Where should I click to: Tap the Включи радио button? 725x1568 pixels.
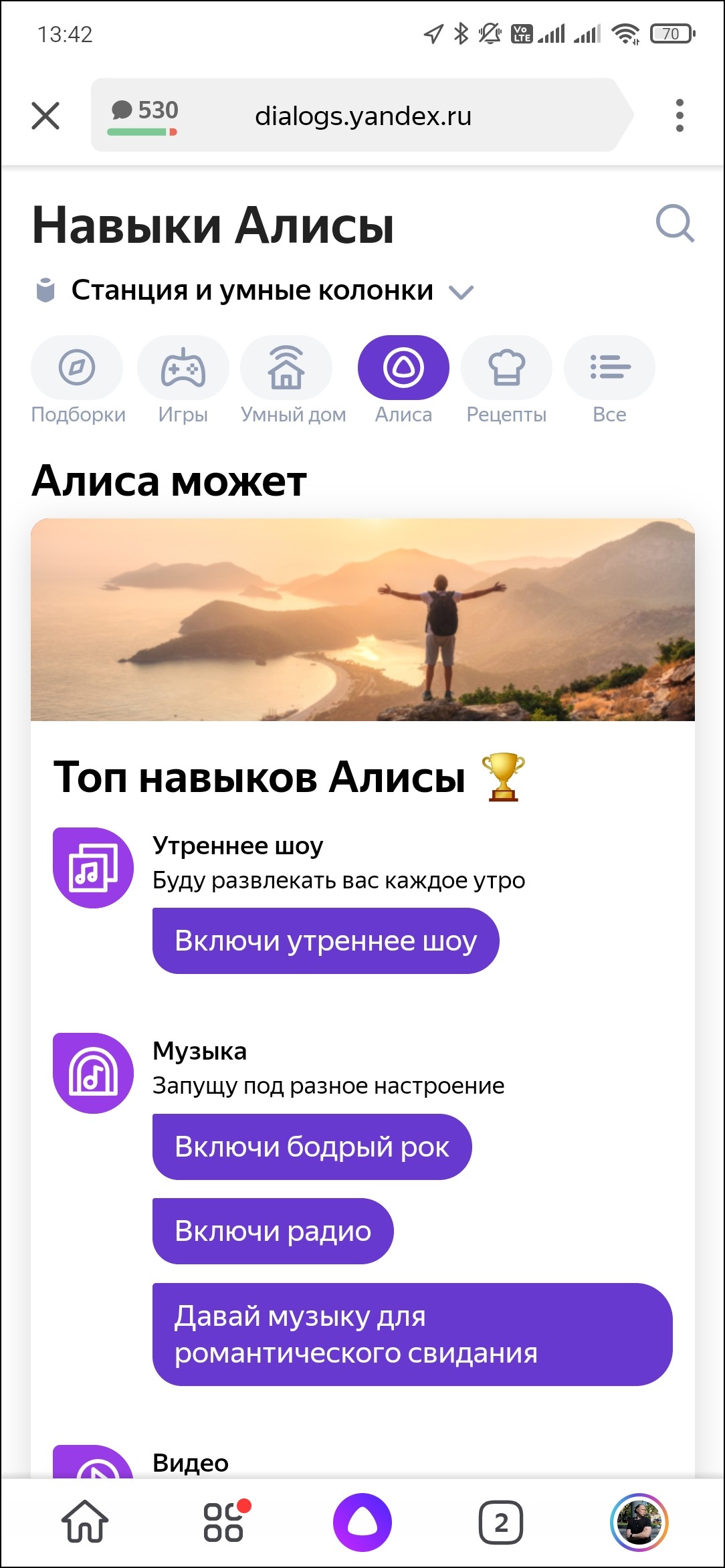coord(273,1231)
